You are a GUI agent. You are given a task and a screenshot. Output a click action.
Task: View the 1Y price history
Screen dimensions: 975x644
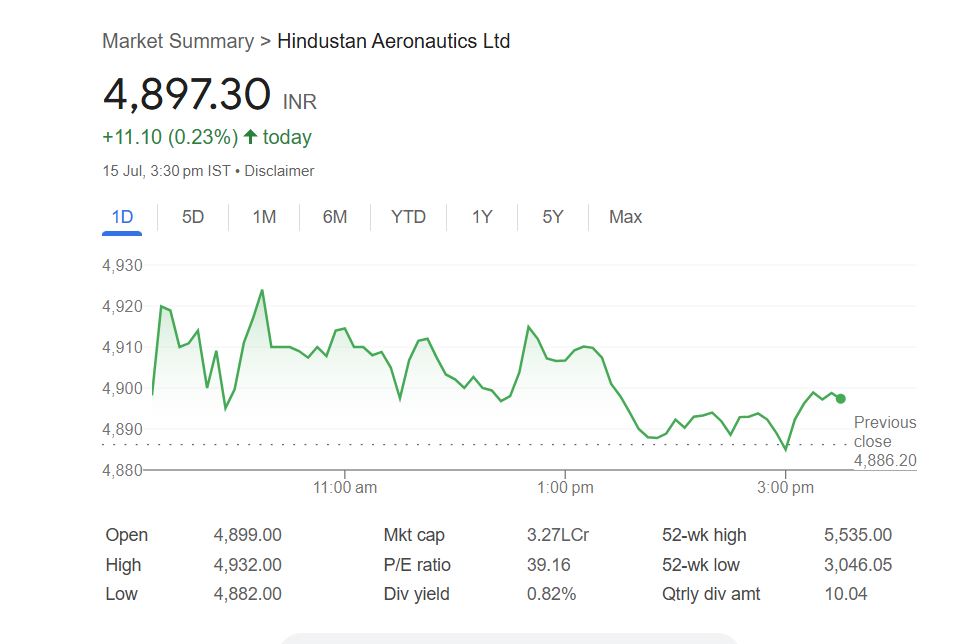(x=482, y=217)
